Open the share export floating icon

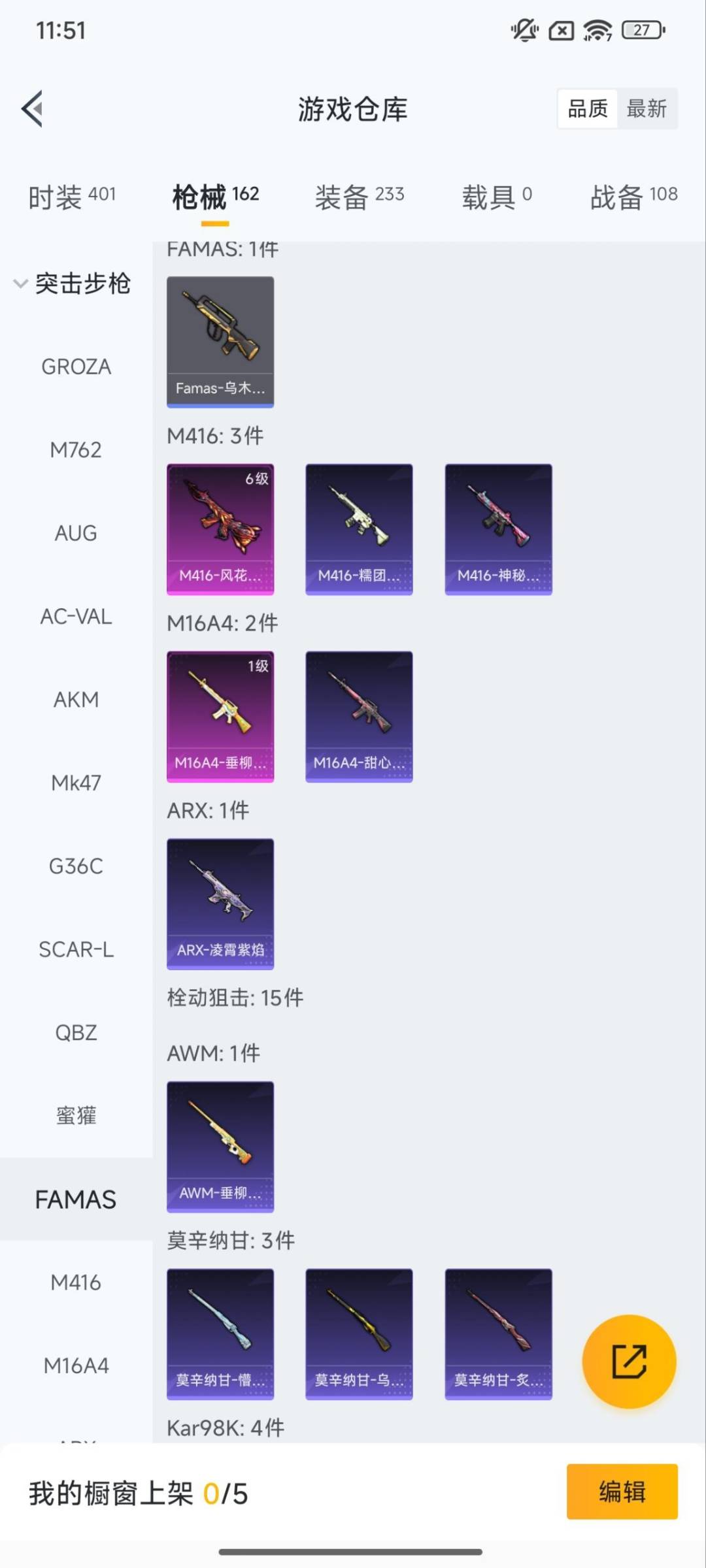coord(628,1362)
